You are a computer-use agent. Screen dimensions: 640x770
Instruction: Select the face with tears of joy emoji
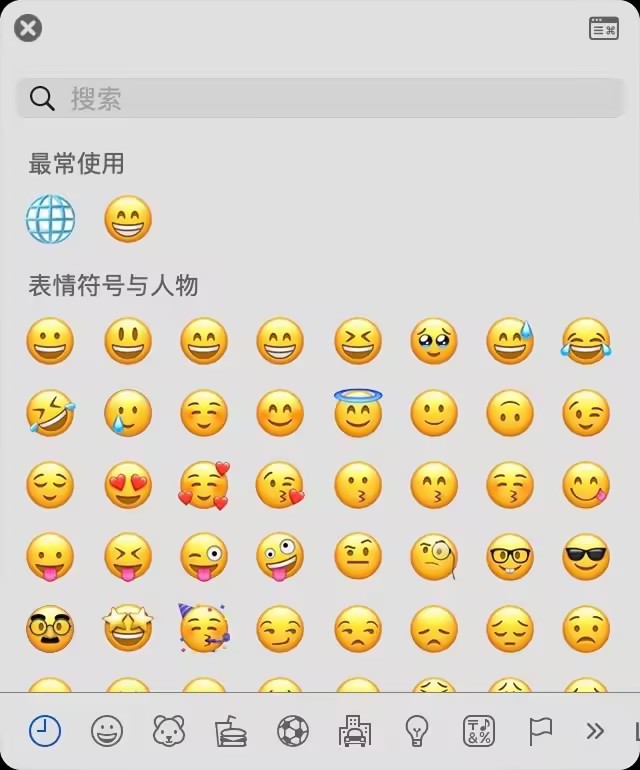coord(586,341)
